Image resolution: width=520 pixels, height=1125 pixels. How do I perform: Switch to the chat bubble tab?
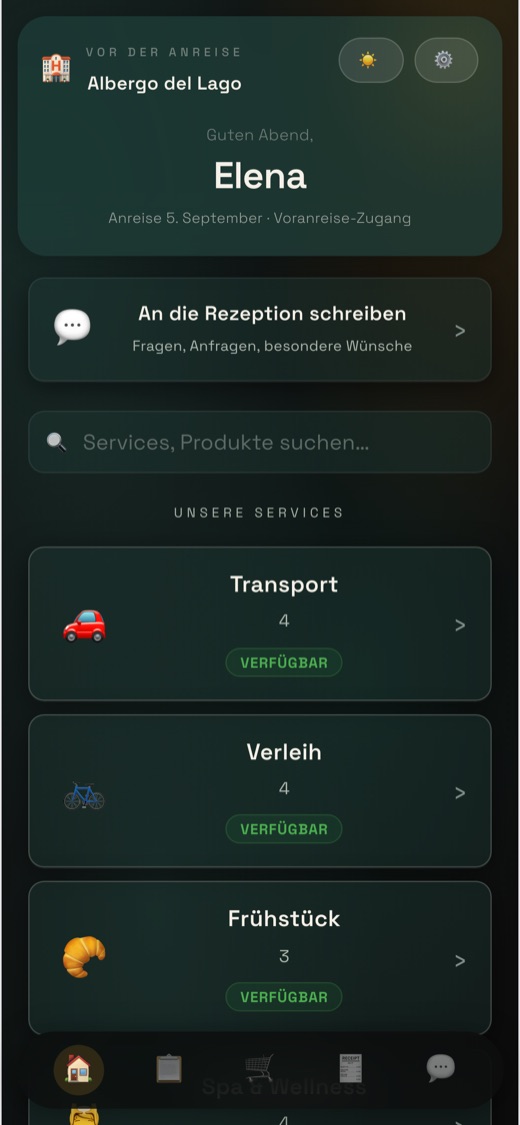pos(440,1069)
